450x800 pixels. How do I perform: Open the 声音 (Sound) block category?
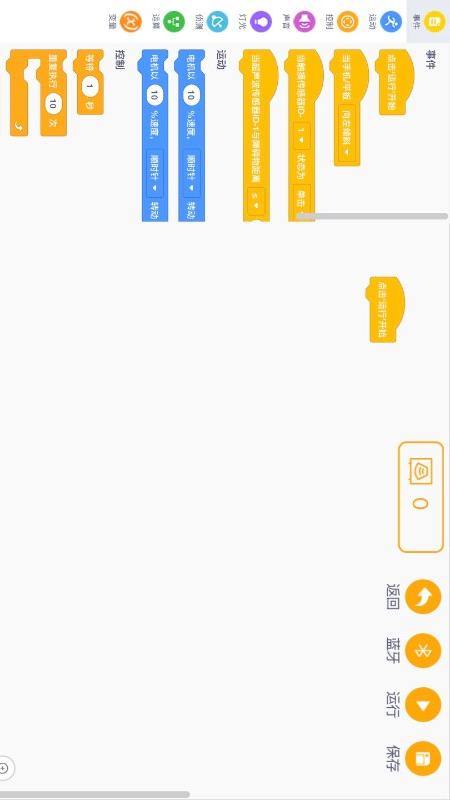299,21
